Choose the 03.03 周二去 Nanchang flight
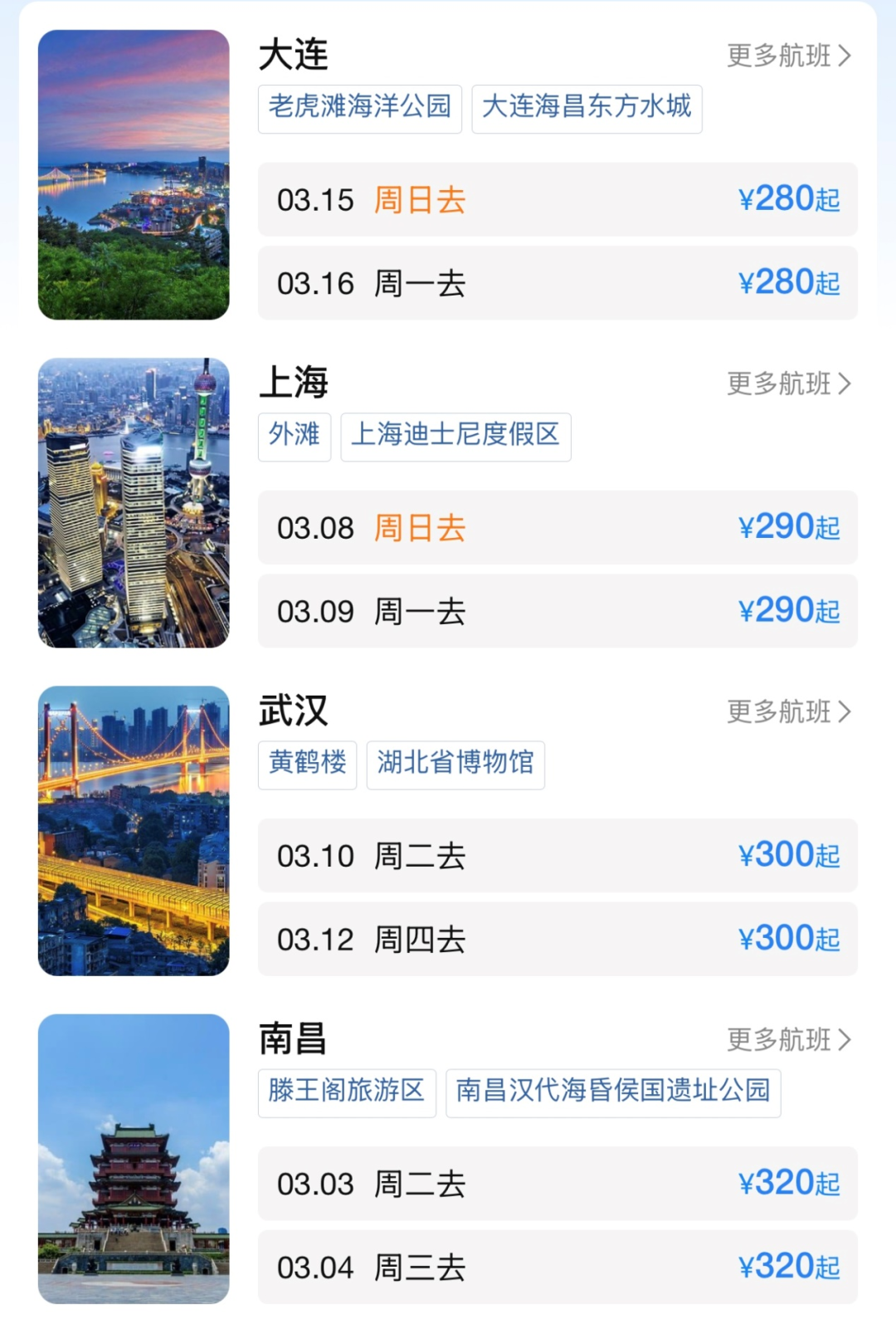The image size is (896, 1319). tap(558, 1184)
